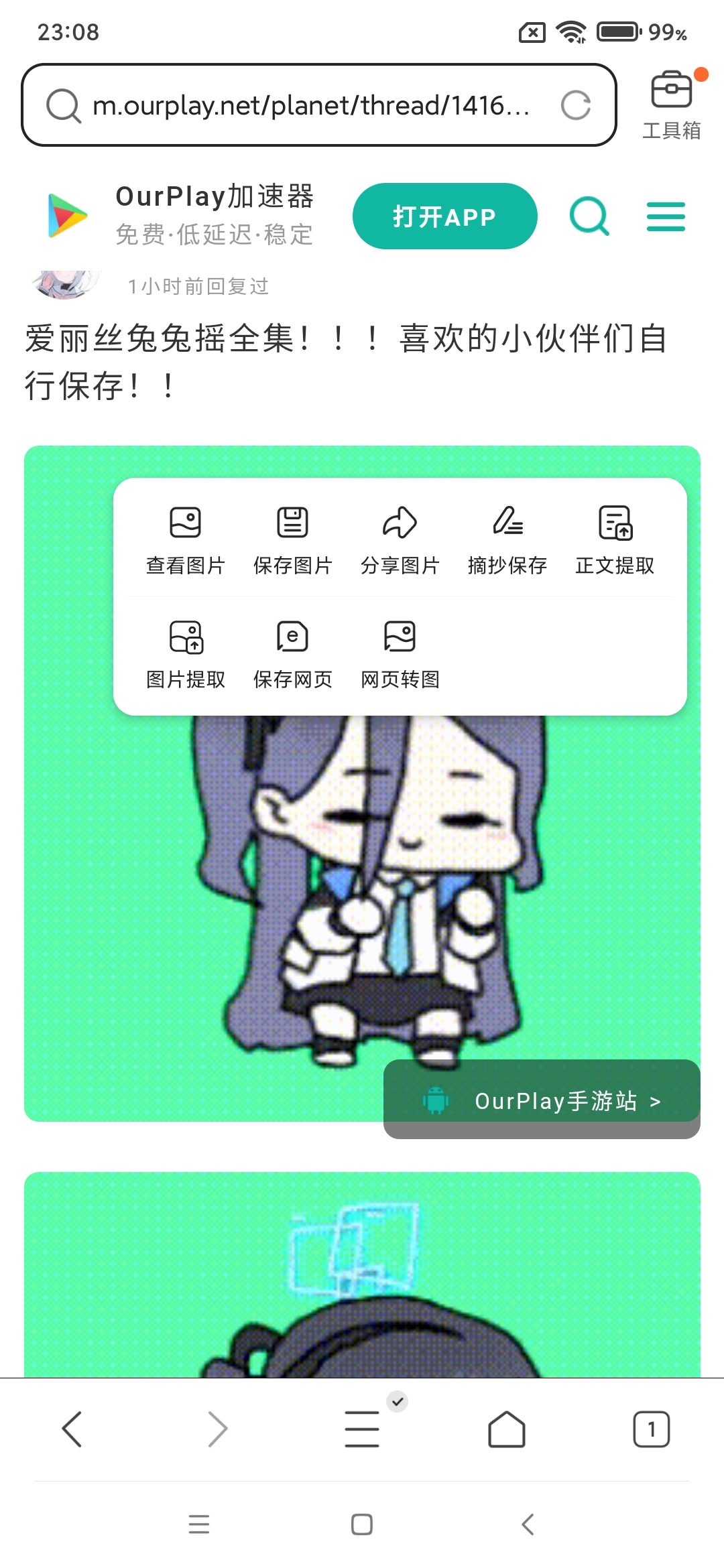Open the browser main menu
Screen dimensions: 724x1568
pyautogui.click(x=362, y=1429)
